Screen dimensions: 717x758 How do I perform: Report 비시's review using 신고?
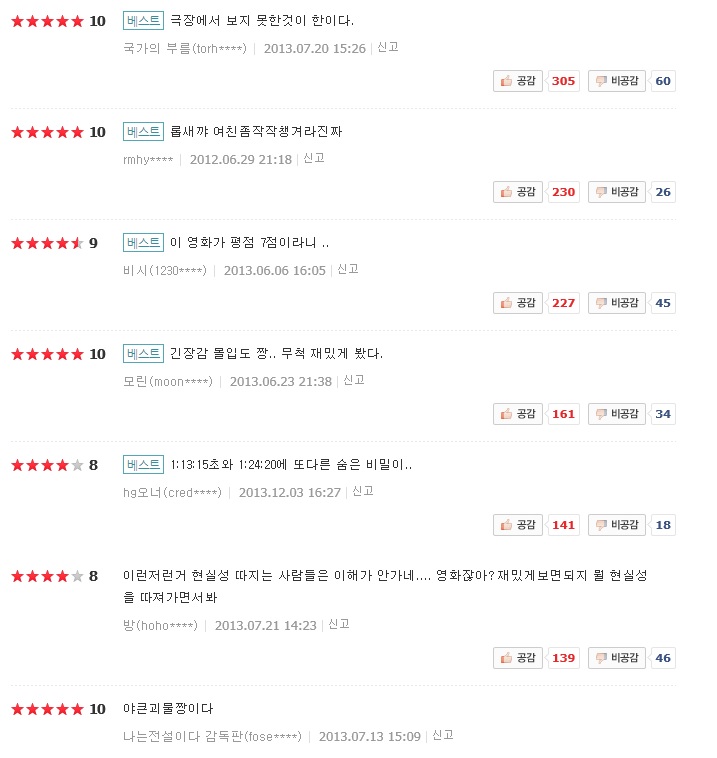(x=347, y=269)
